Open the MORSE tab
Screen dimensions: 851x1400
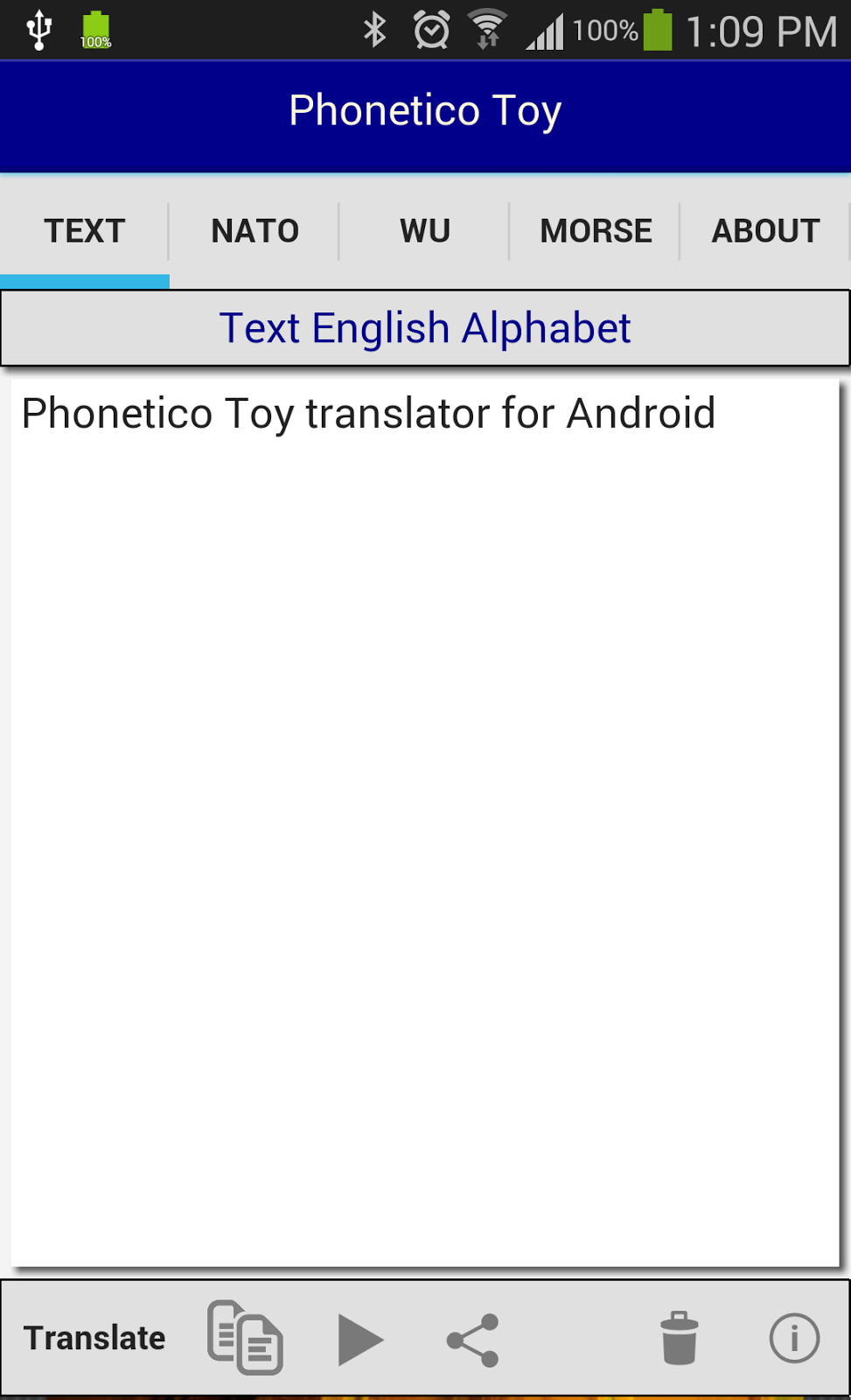click(x=596, y=231)
